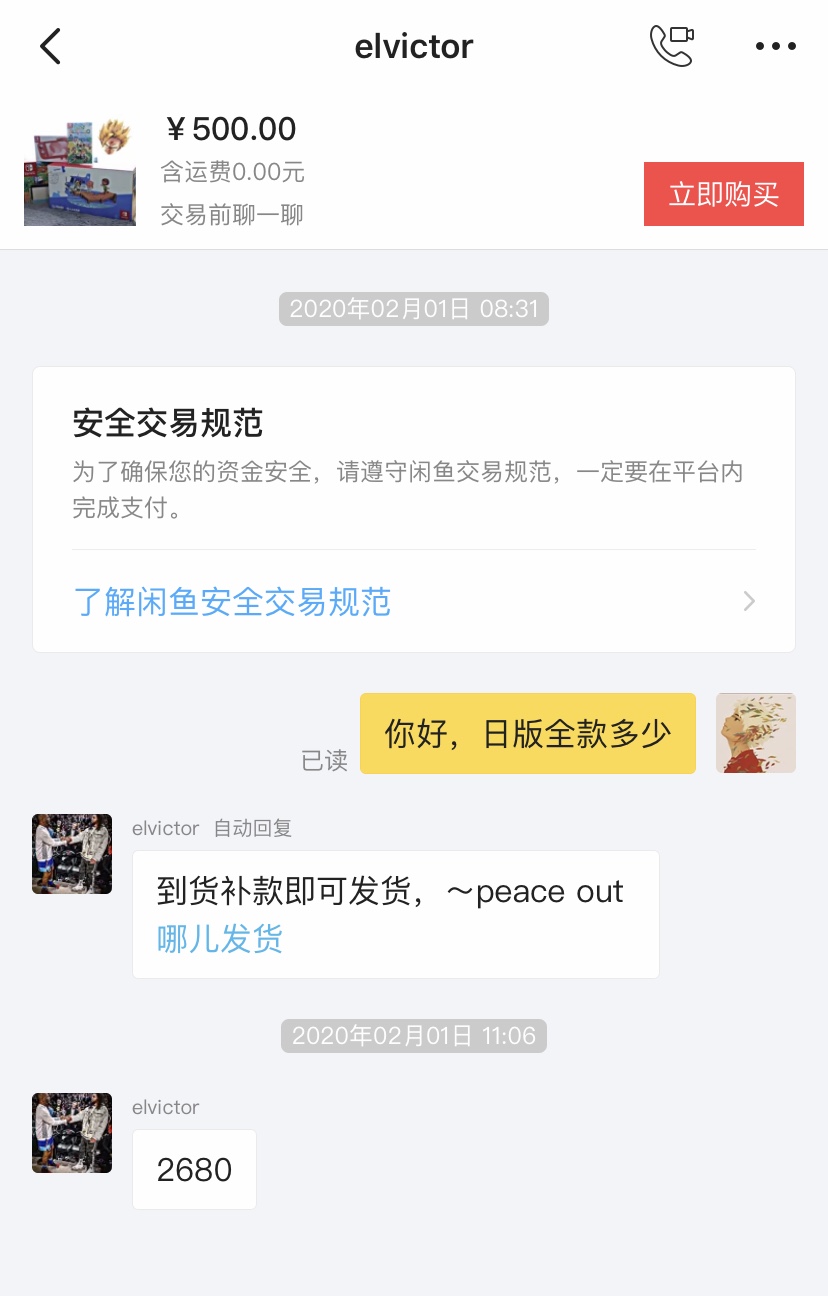The width and height of the screenshot is (828, 1296).
Task: Click elvictor's avatar next to auto-reply message
Action: pos(71,854)
